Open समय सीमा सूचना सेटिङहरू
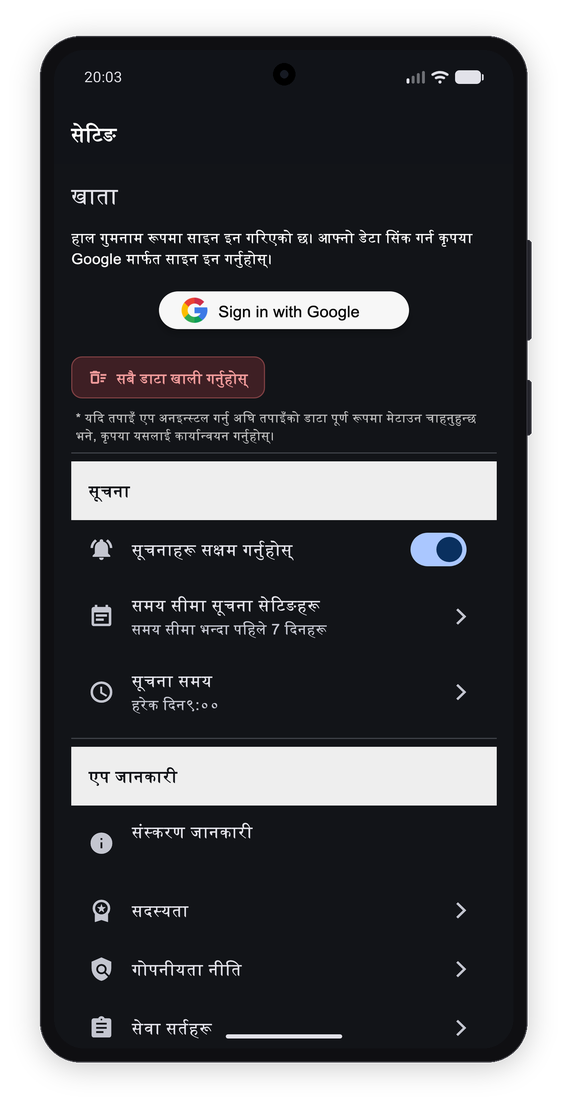 (x=284, y=617)
